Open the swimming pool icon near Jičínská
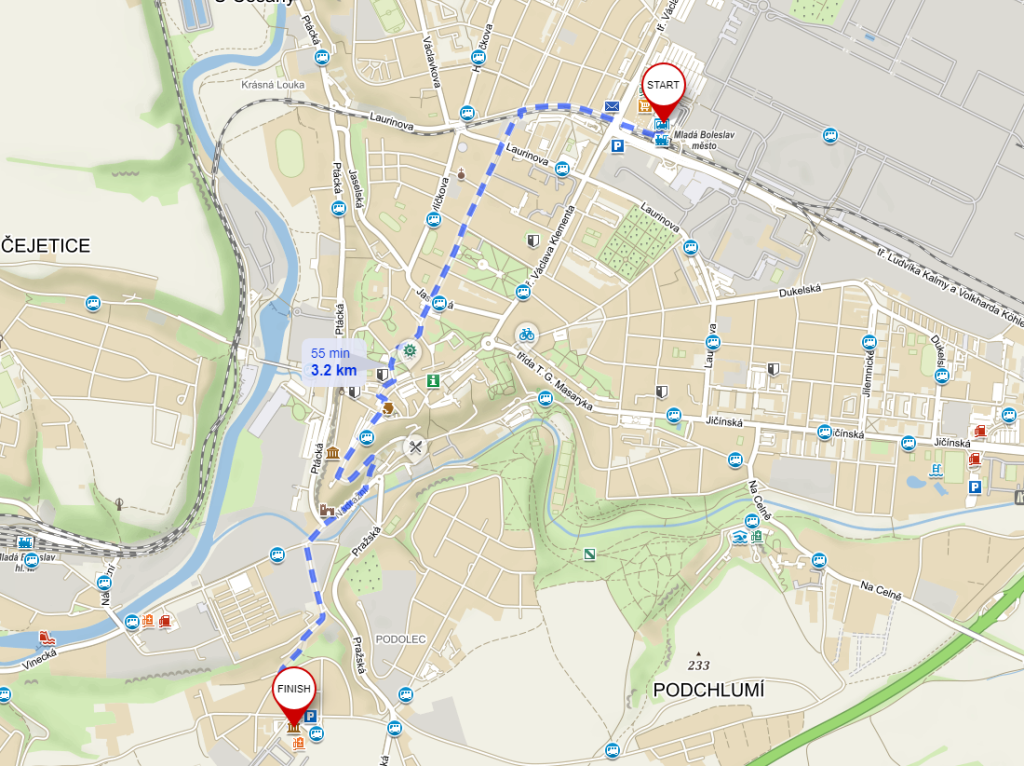 (x=935, y=469)
